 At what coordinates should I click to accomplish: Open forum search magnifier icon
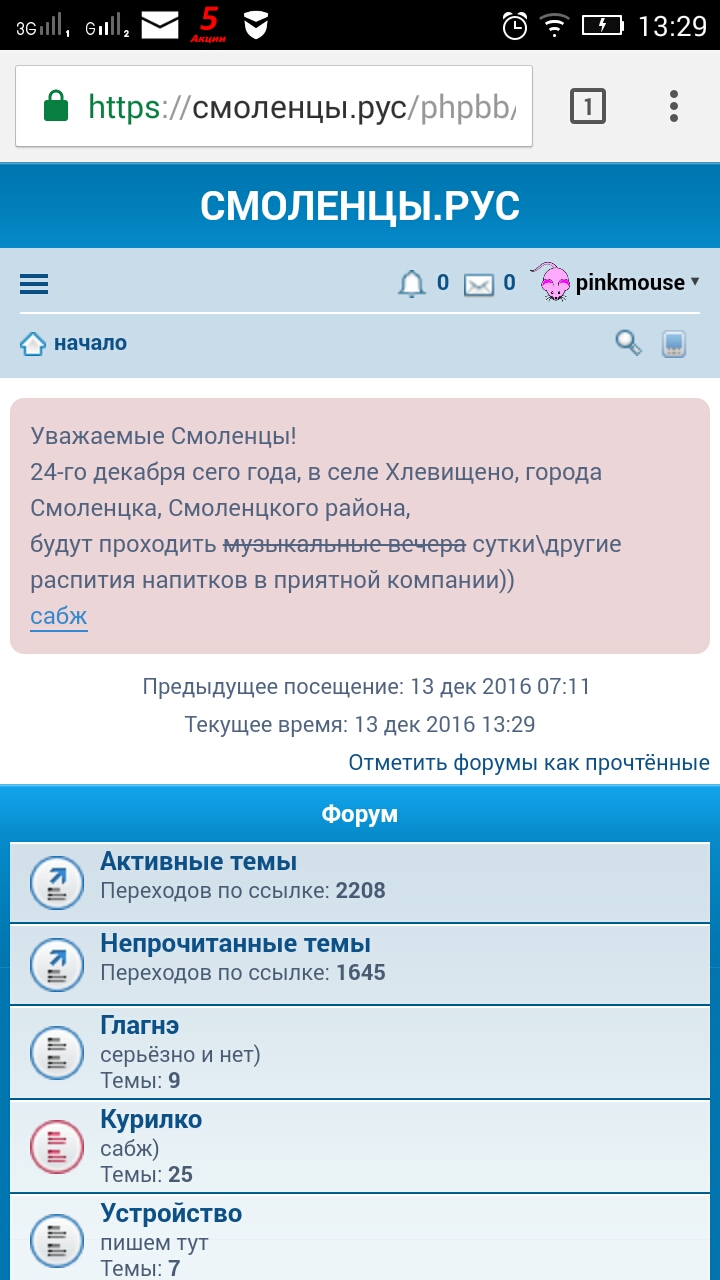coord(628,343)
